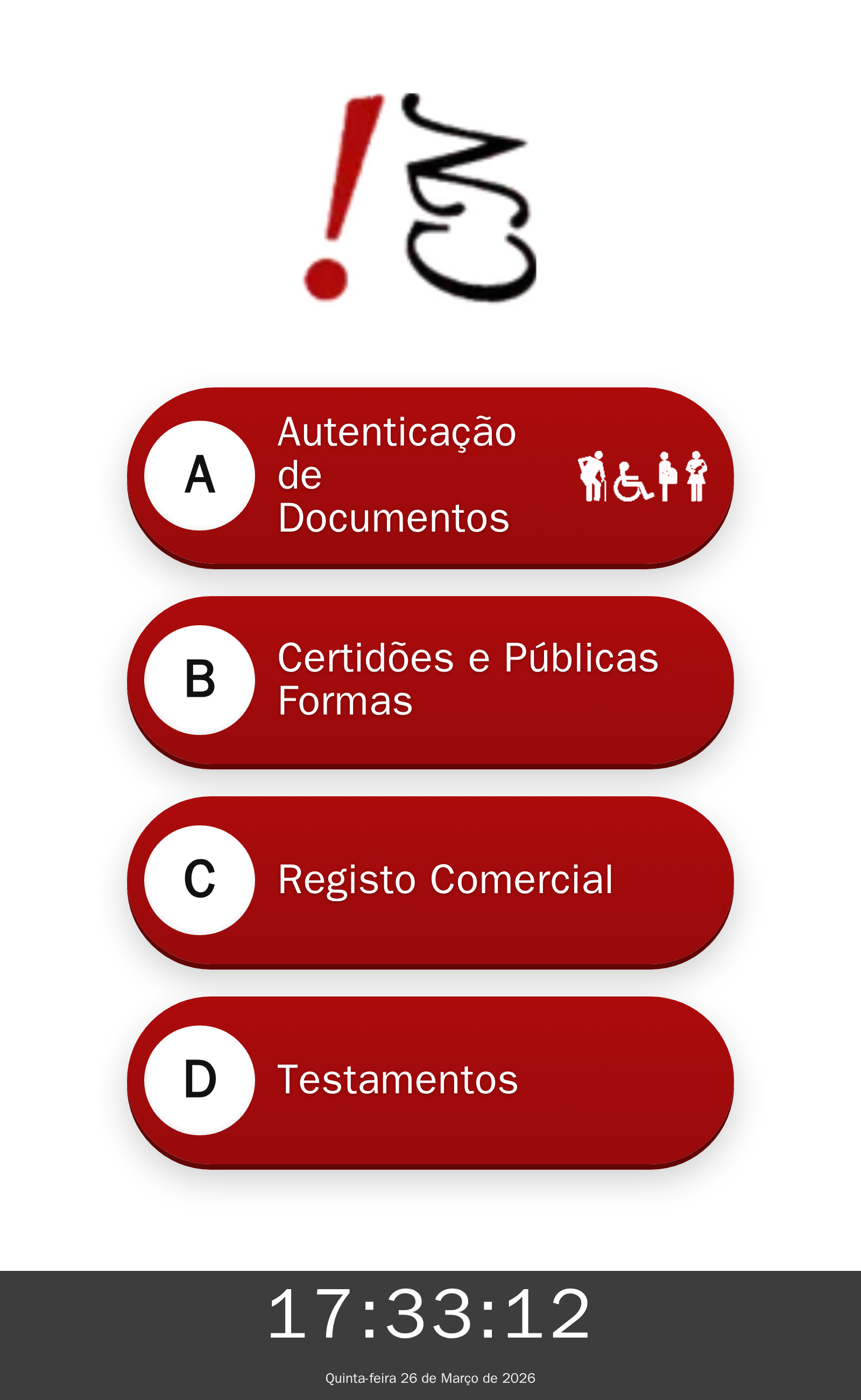Tap the Testamentos option
This screenshot has height=1400, width=861.
pyautogui.click(x=430, y=1080)
